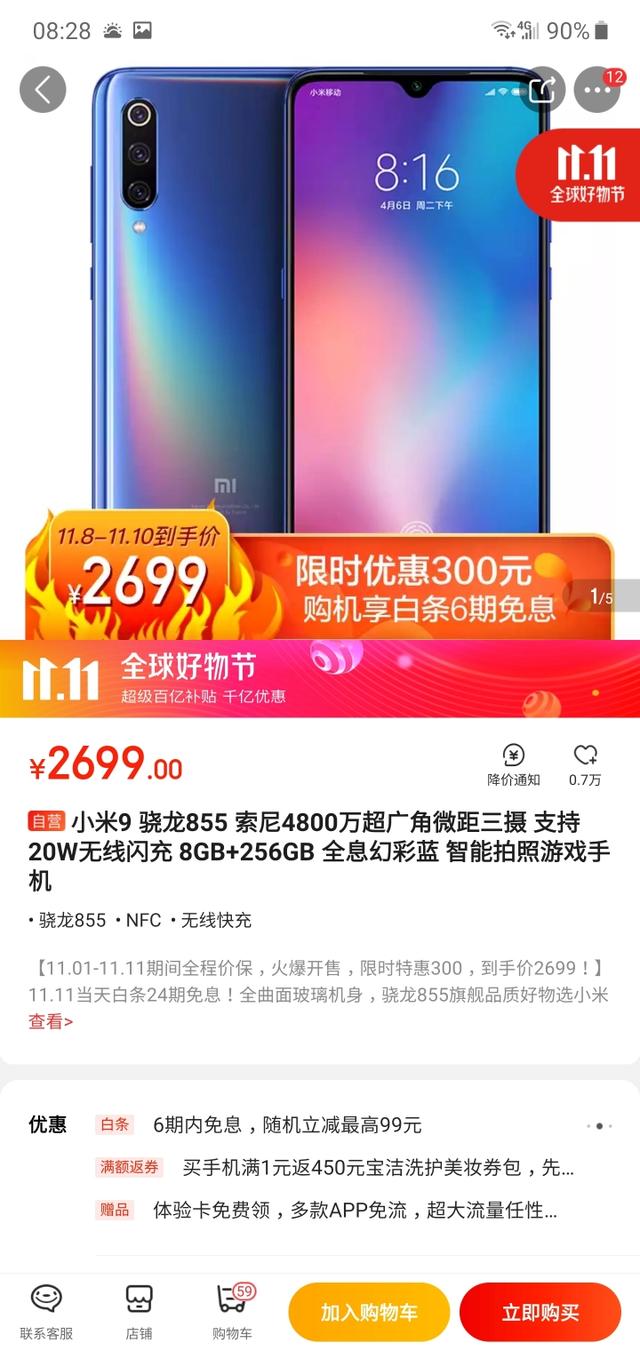Contact 联系客服 customer service
The width and height of the screenshot is (640, 1351).
(46, 1311)
